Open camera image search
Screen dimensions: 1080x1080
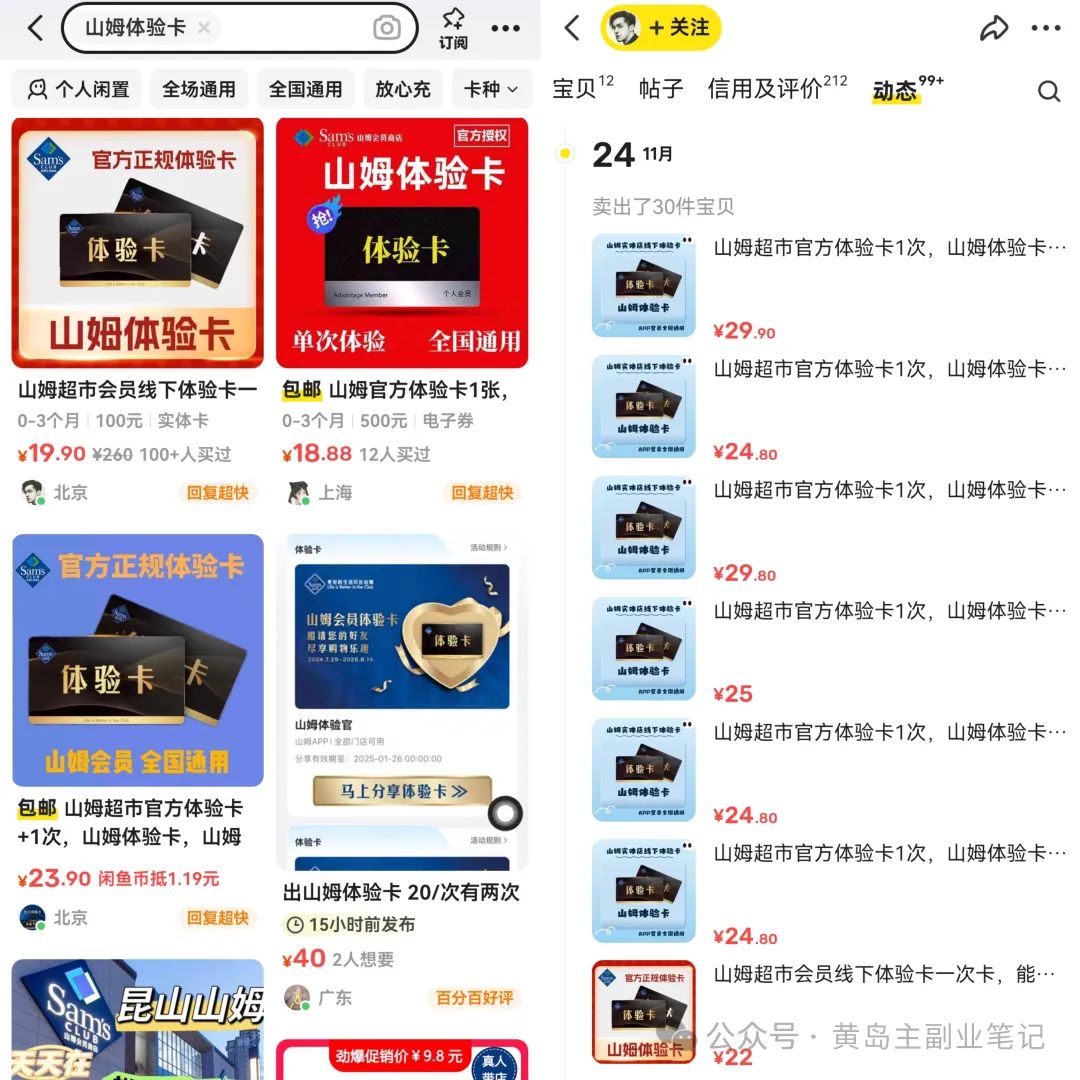pos(386,28)
